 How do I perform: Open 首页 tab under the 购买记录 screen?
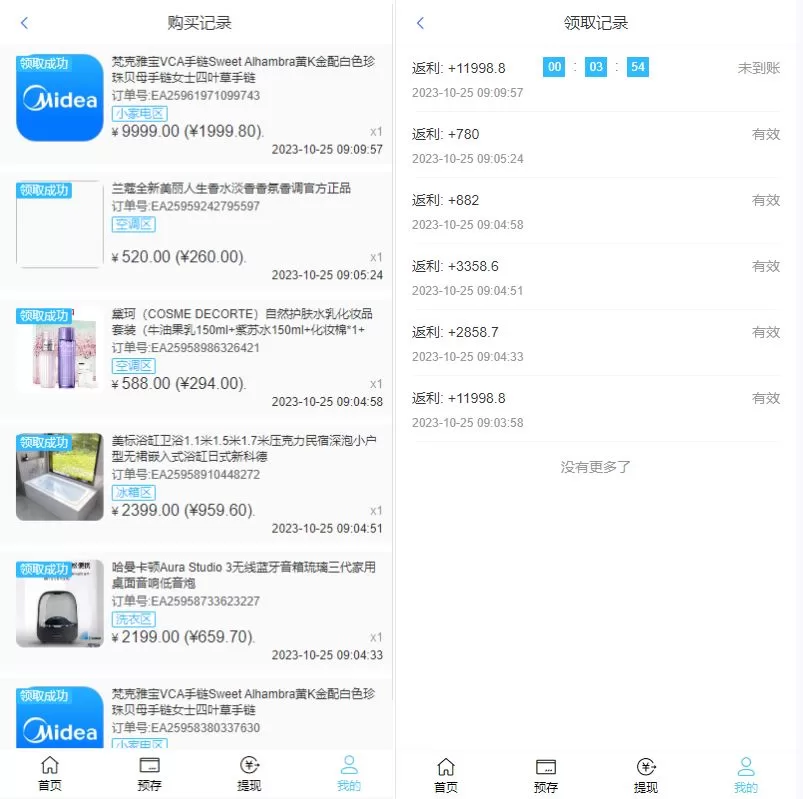click(49, 773)
